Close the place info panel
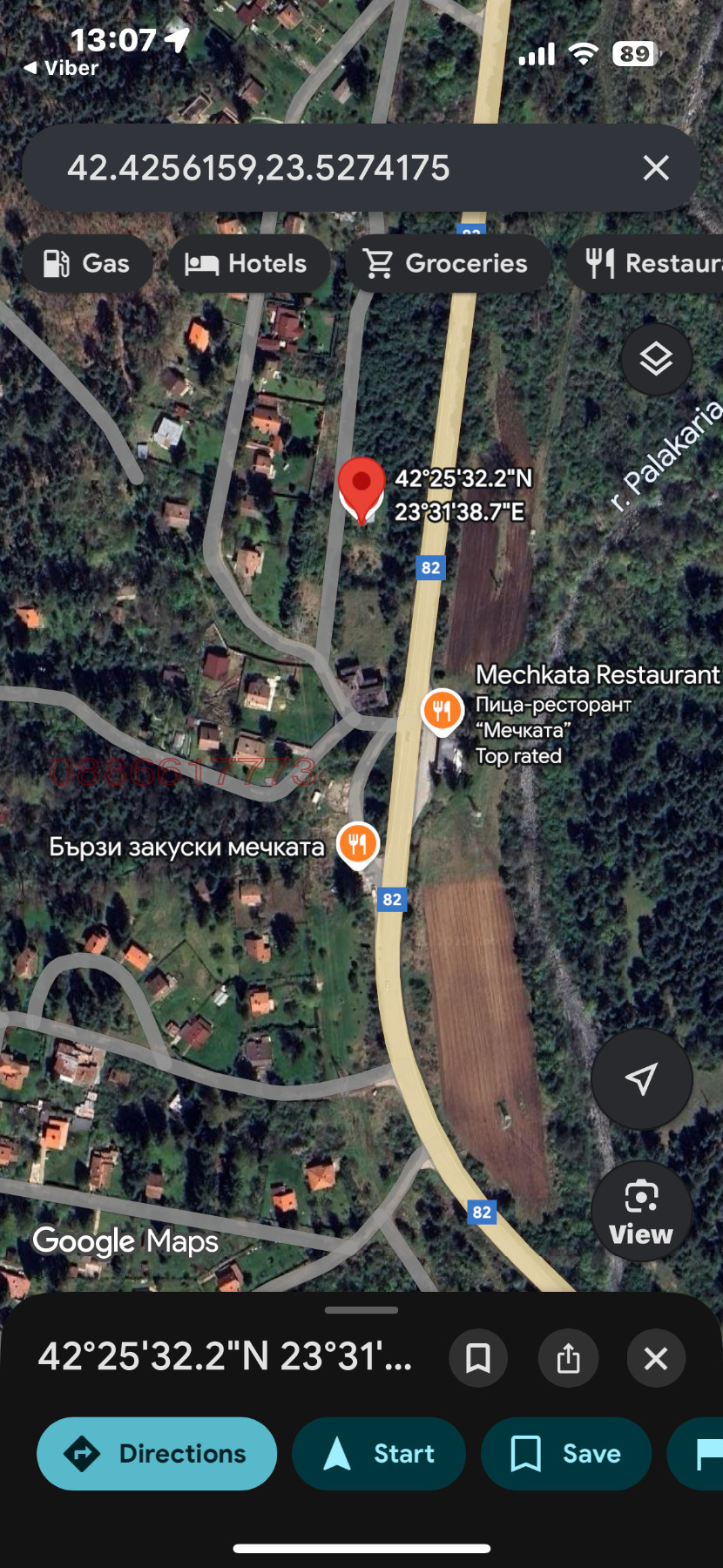This screenshot has height=1568, width=723. pos(656,1357)
